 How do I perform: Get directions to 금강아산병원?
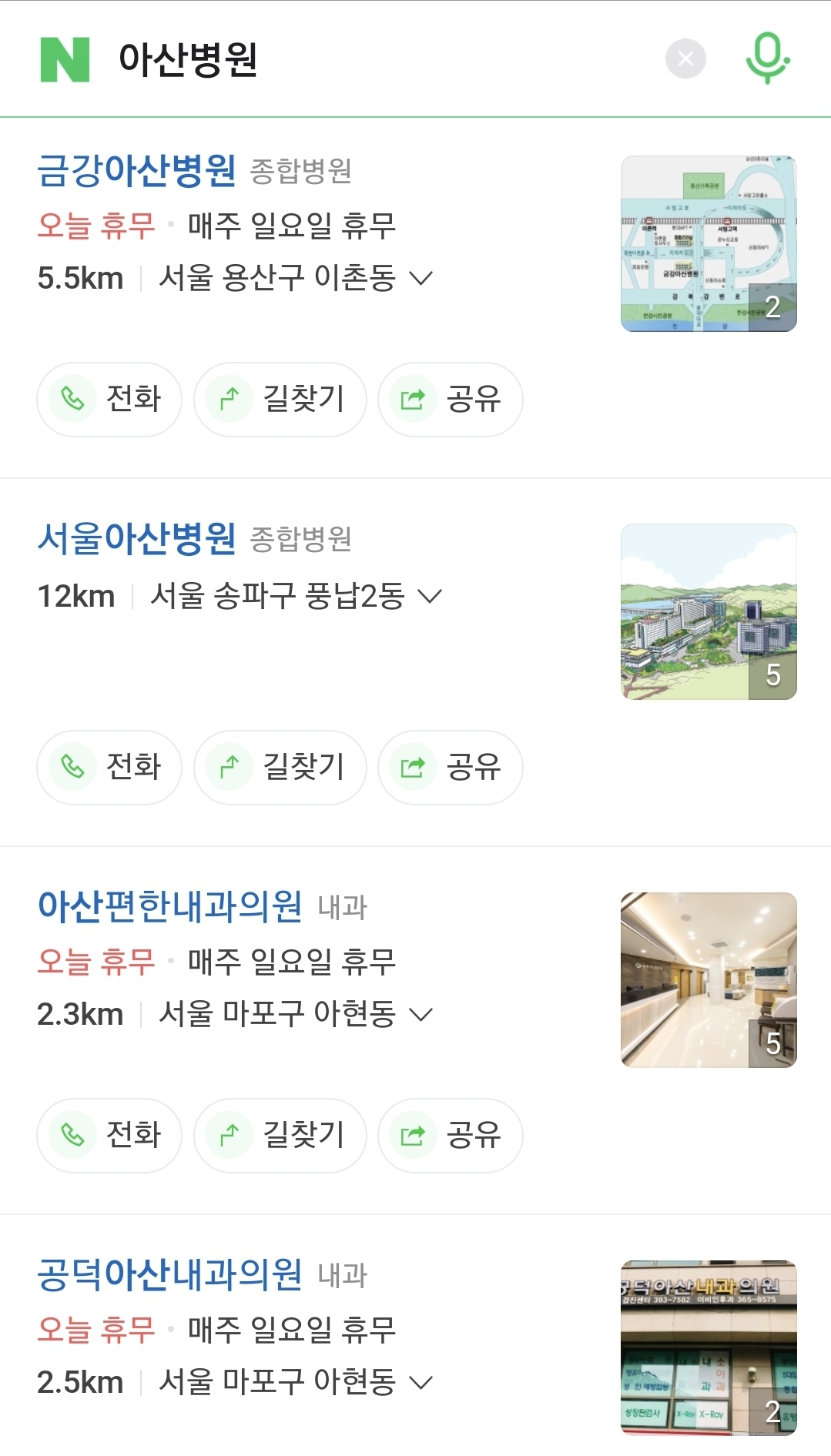pos(280,399)
